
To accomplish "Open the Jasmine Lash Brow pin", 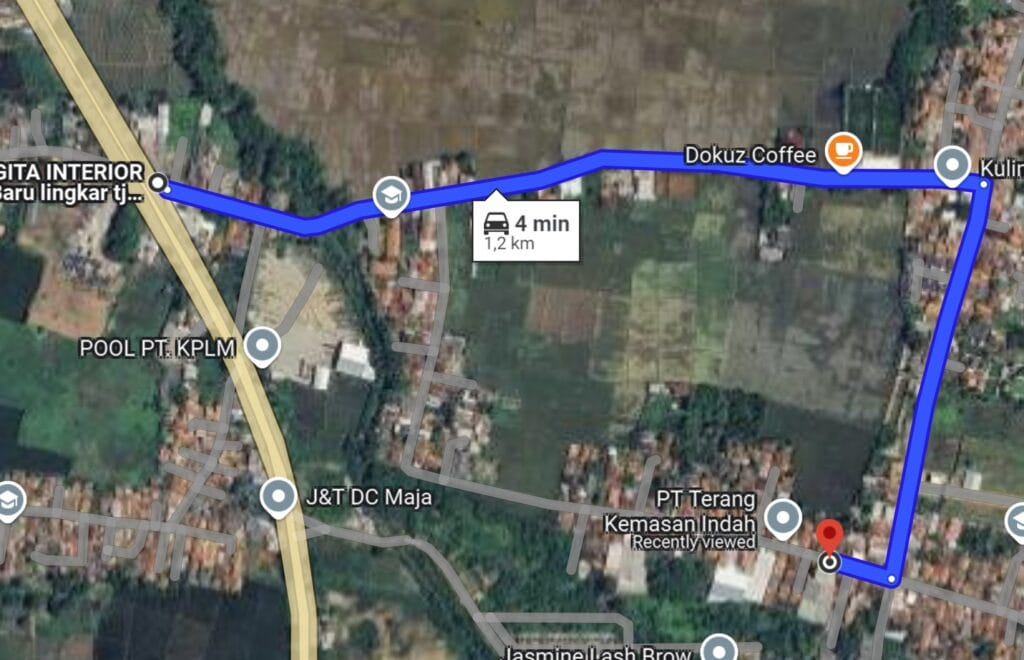I will (718, 649).
